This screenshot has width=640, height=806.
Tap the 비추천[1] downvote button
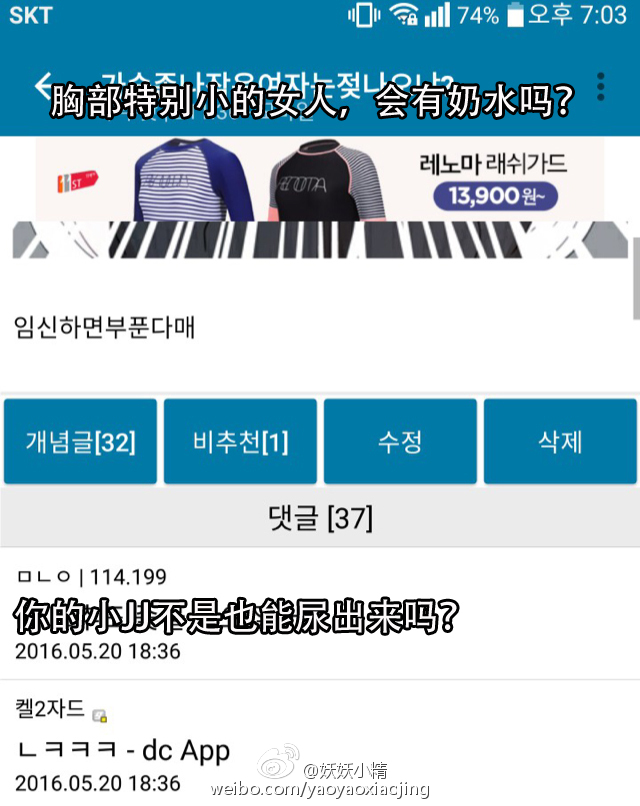click(x=240, y=442)
